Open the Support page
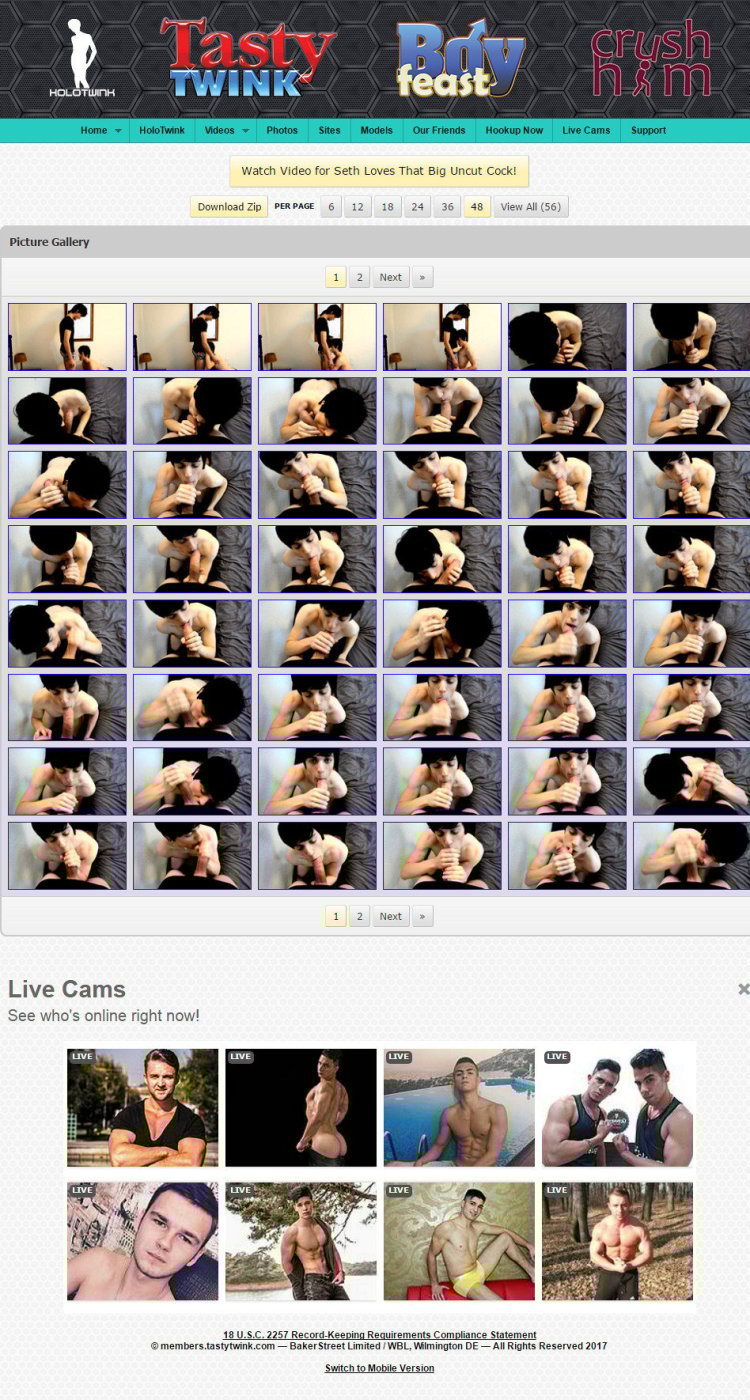750x1400 pixels. pyautogui.click(x=648, y=130)
